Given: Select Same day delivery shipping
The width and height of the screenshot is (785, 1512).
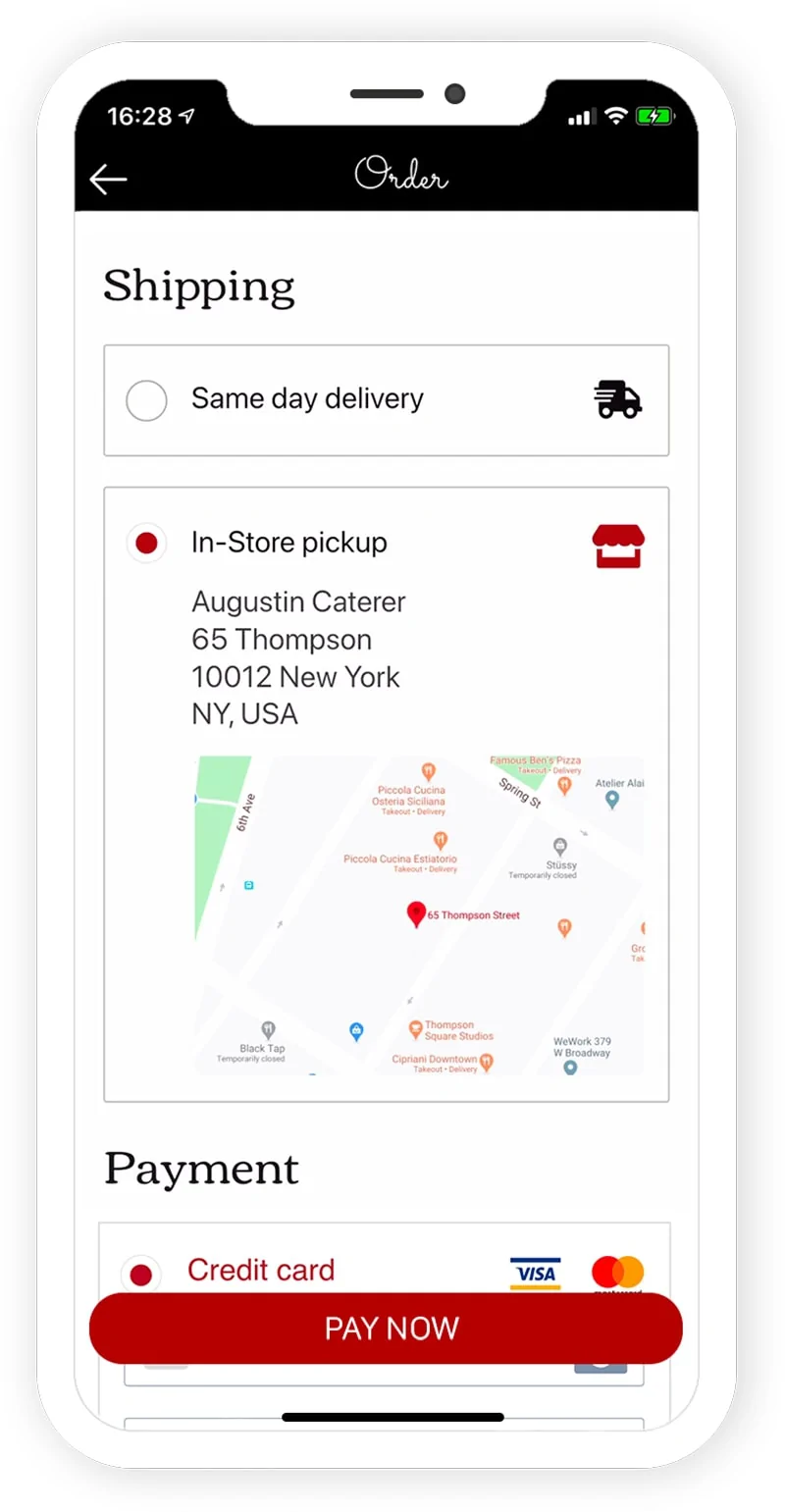Looking at the screenshot, I should pyautogui.click(x=147, y=400).
